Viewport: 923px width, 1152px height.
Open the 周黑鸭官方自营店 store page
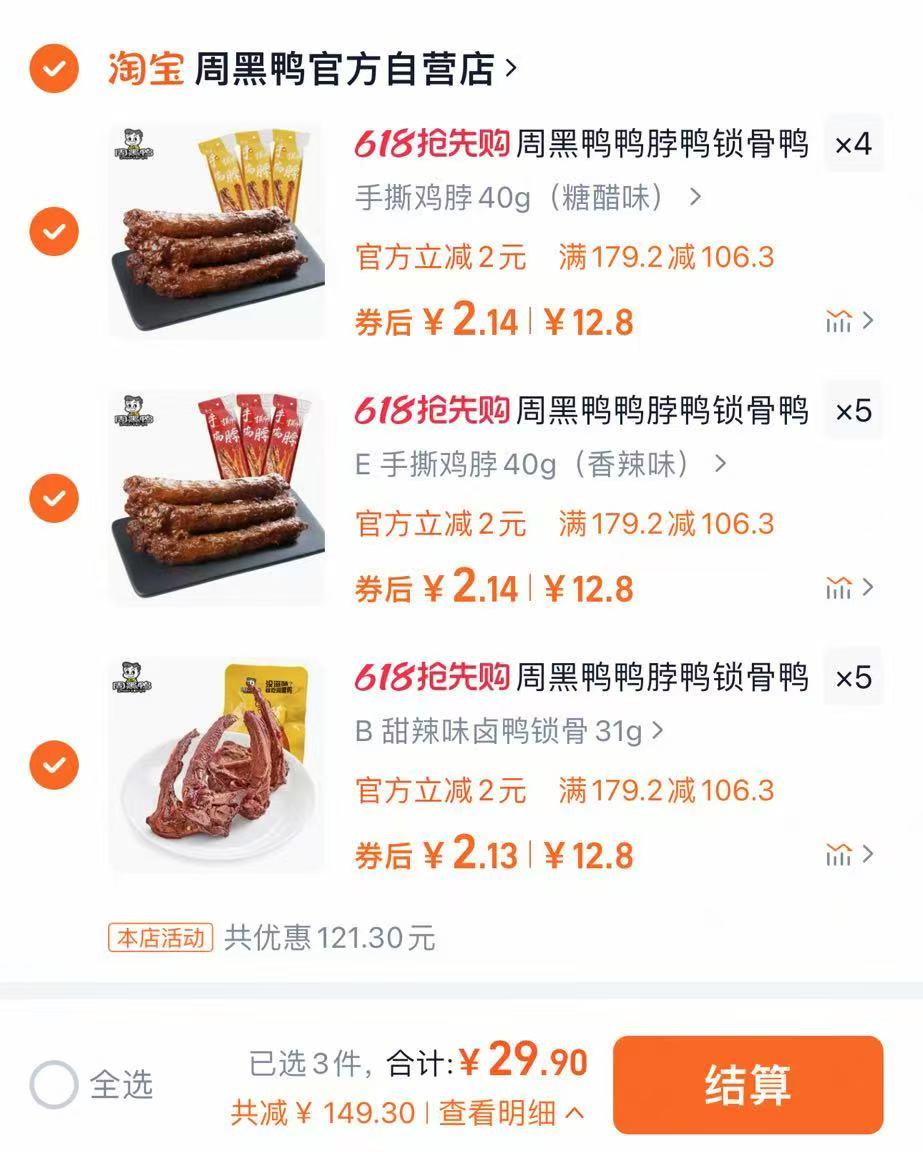tap(356, 69)
